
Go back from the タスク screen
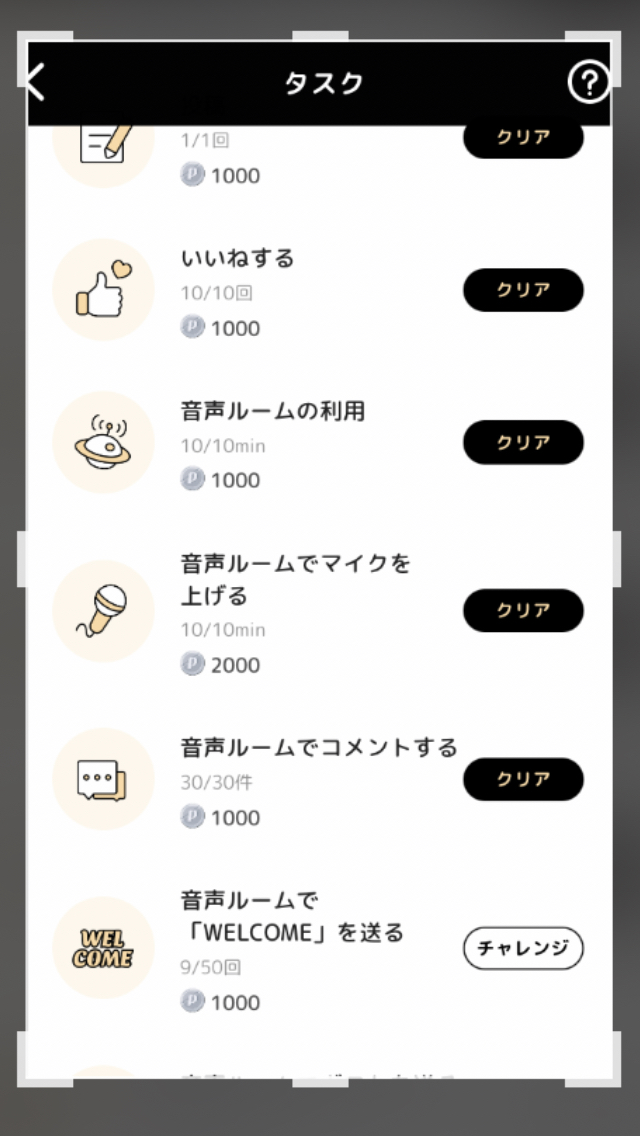point(36,83)
